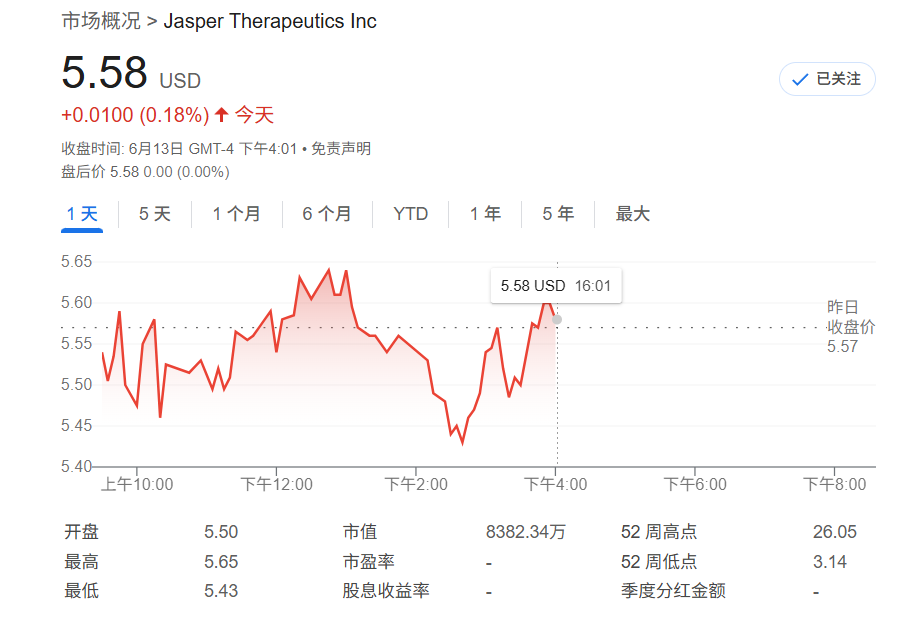Switch to the YTD range tab
The image size is (918, 624).
410,214
